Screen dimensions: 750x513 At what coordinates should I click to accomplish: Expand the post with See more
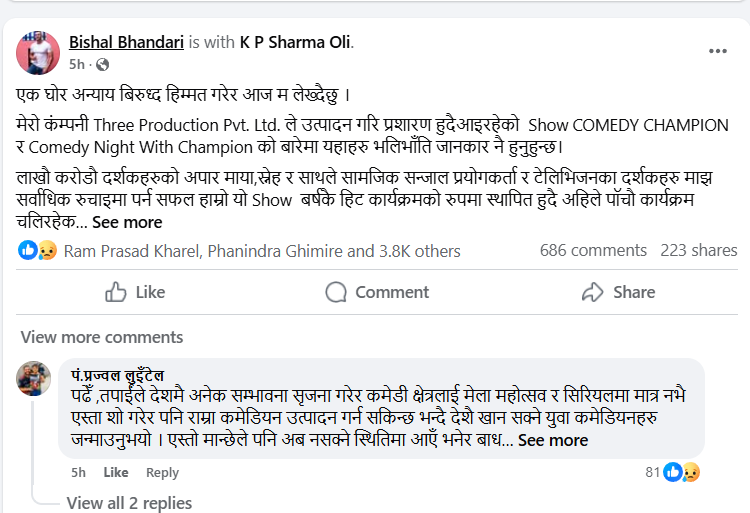coord(127,222)
